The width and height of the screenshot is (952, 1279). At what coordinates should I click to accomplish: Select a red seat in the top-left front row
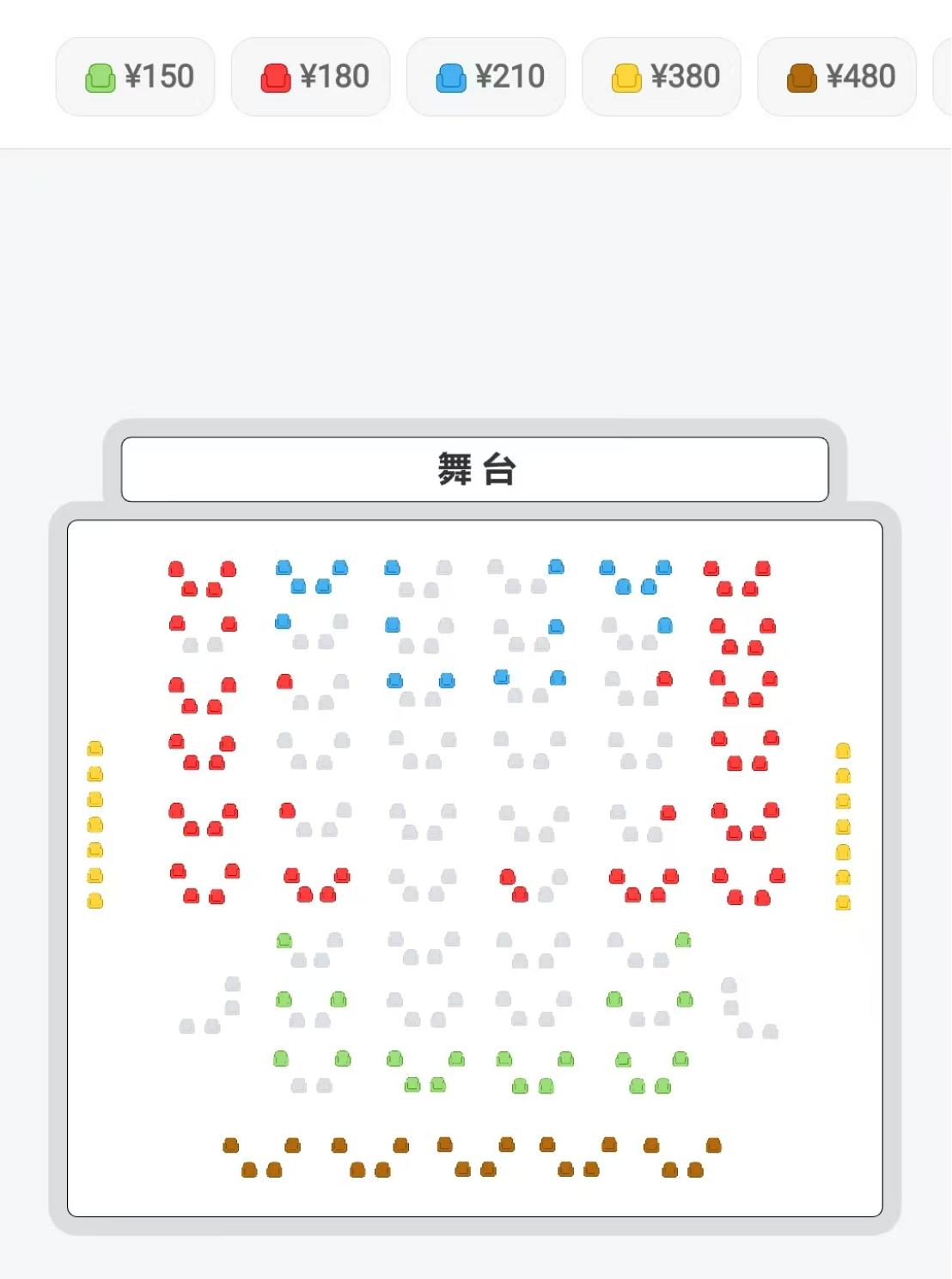(176, 567)
